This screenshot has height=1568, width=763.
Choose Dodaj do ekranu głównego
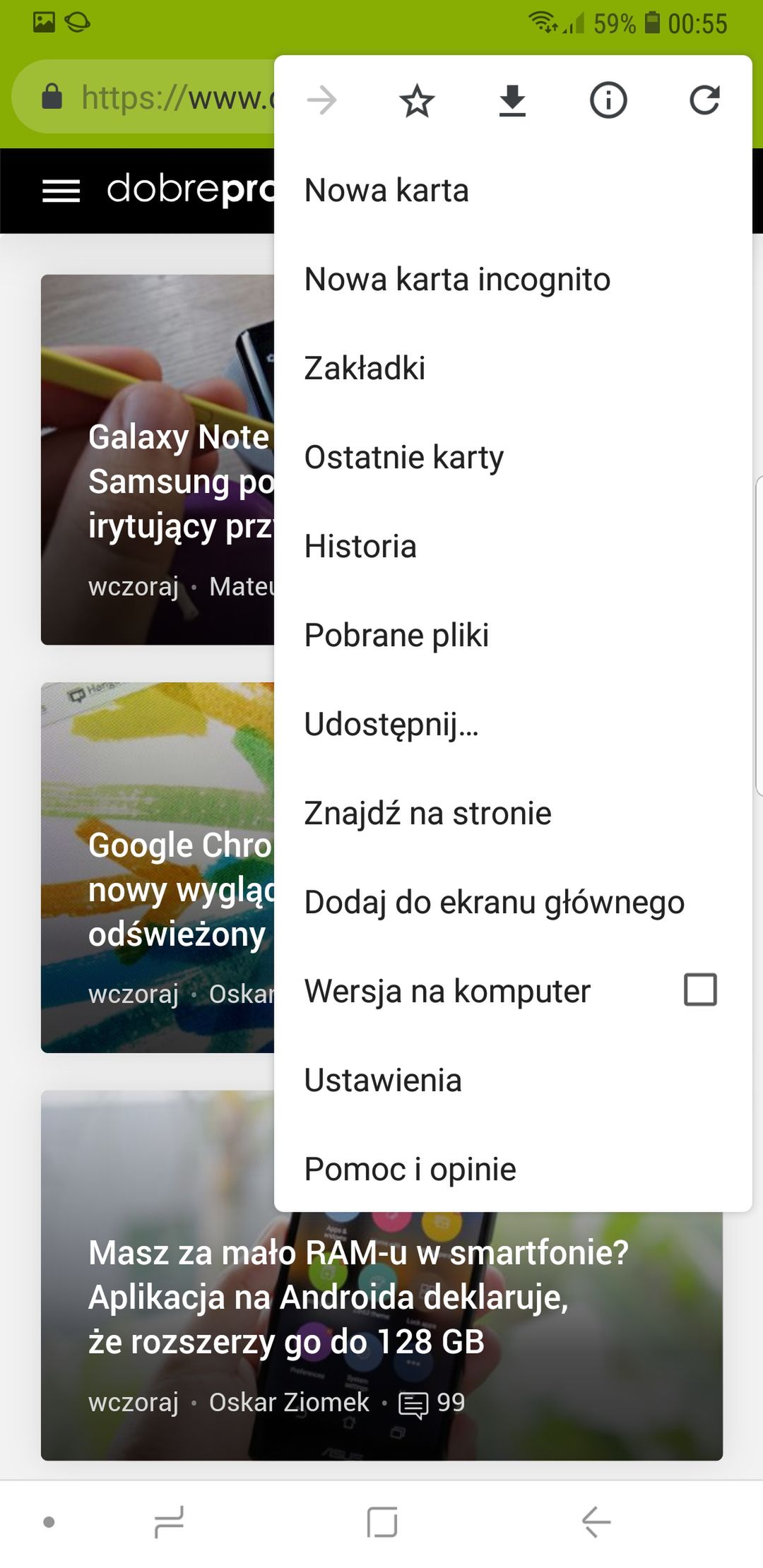pos(513,902)
